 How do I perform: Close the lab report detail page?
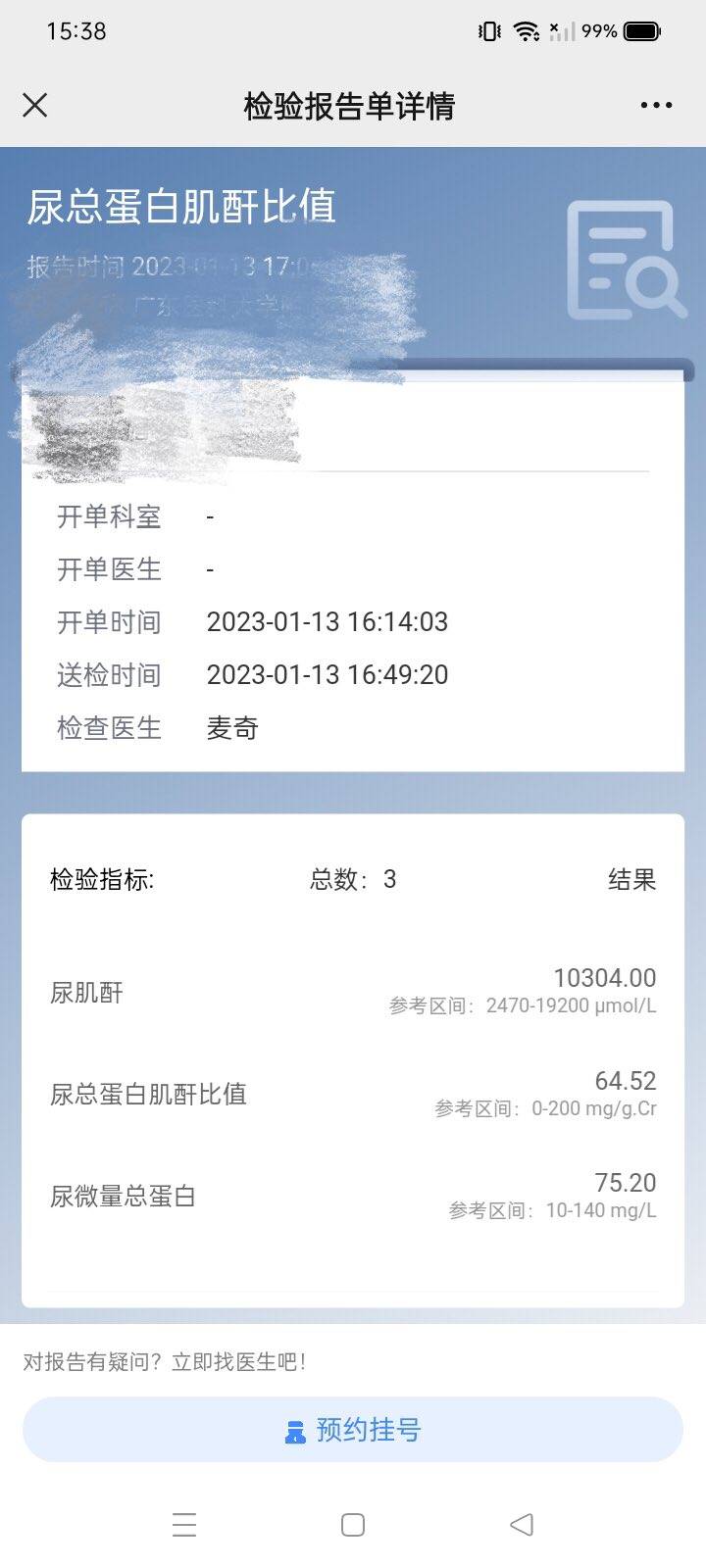tap(35, 105)
